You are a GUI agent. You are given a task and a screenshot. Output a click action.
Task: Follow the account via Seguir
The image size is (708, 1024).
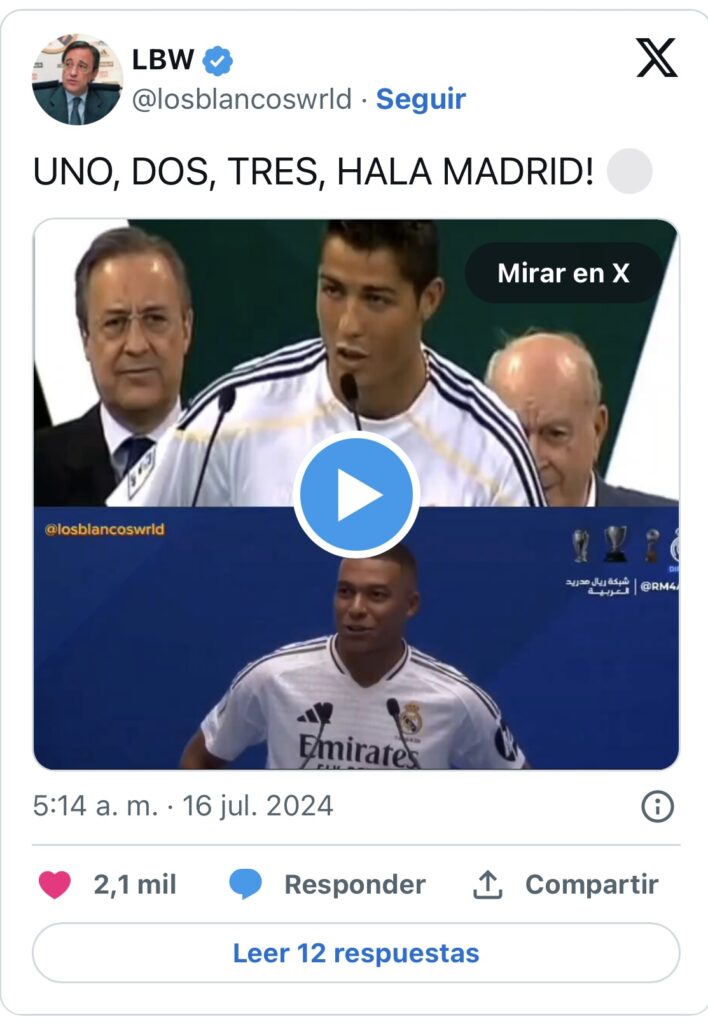tap(421, 99)
